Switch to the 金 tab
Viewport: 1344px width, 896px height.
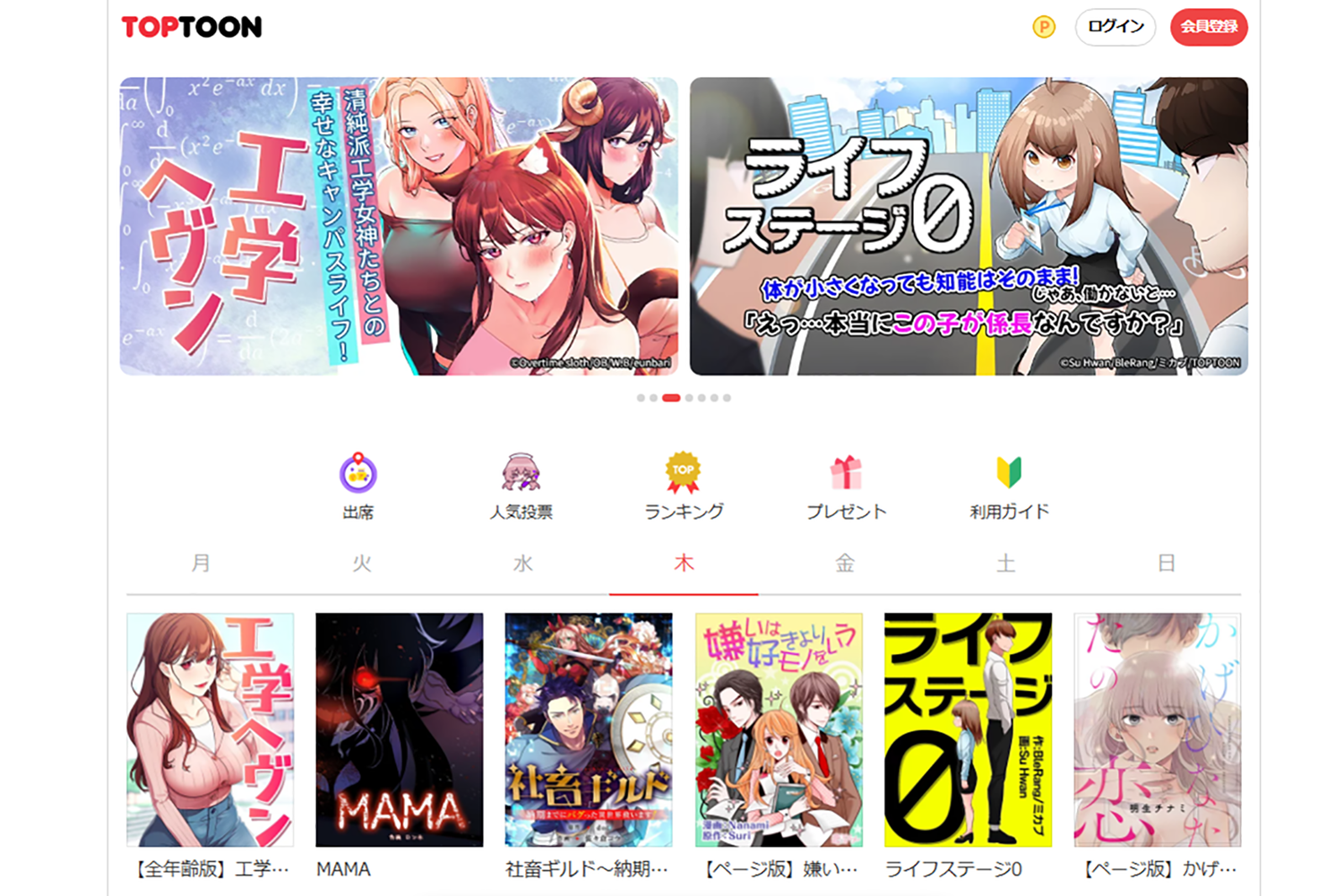pos(845,564)
